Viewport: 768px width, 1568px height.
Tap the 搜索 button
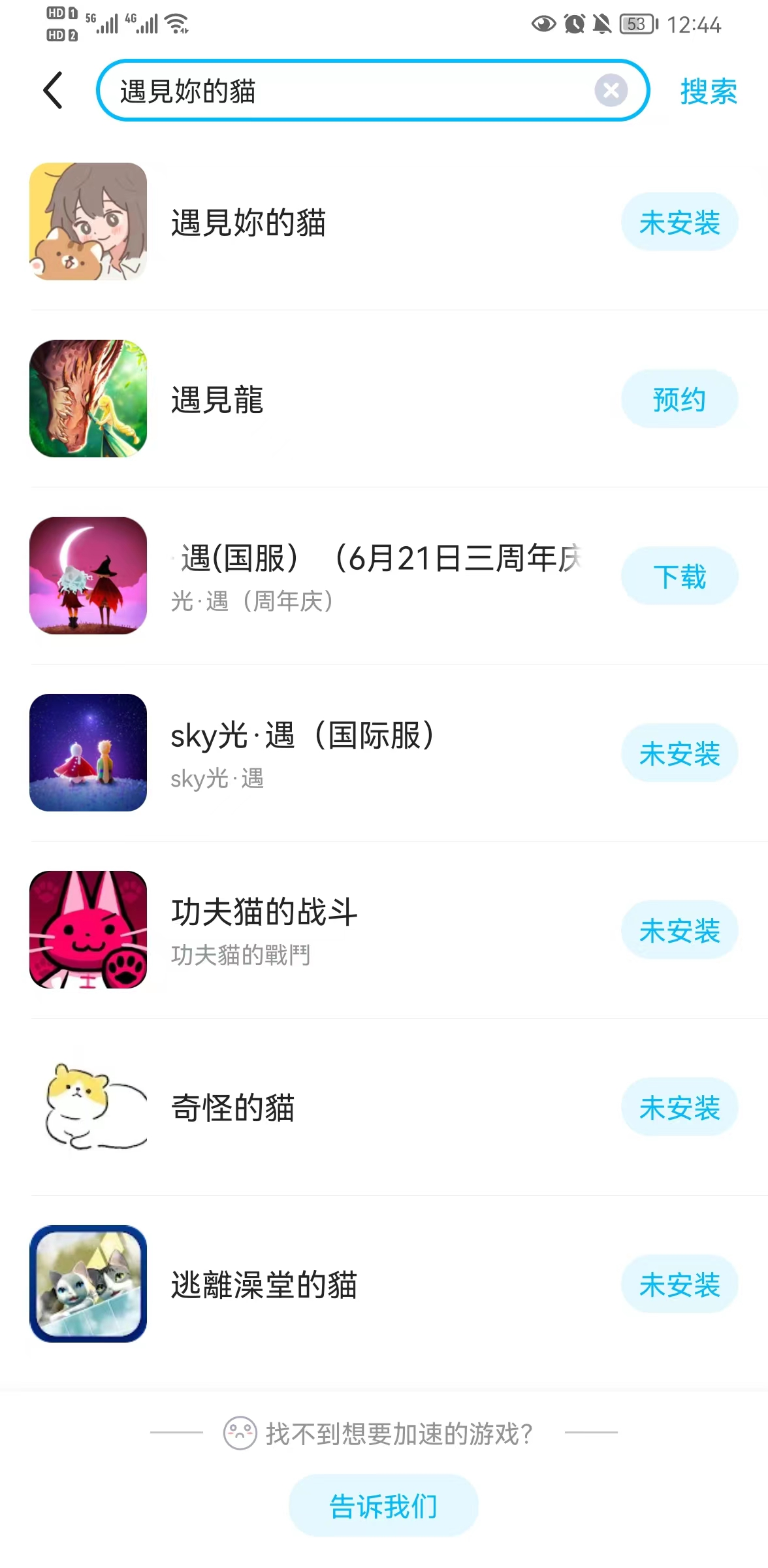[x=709, y=91]
